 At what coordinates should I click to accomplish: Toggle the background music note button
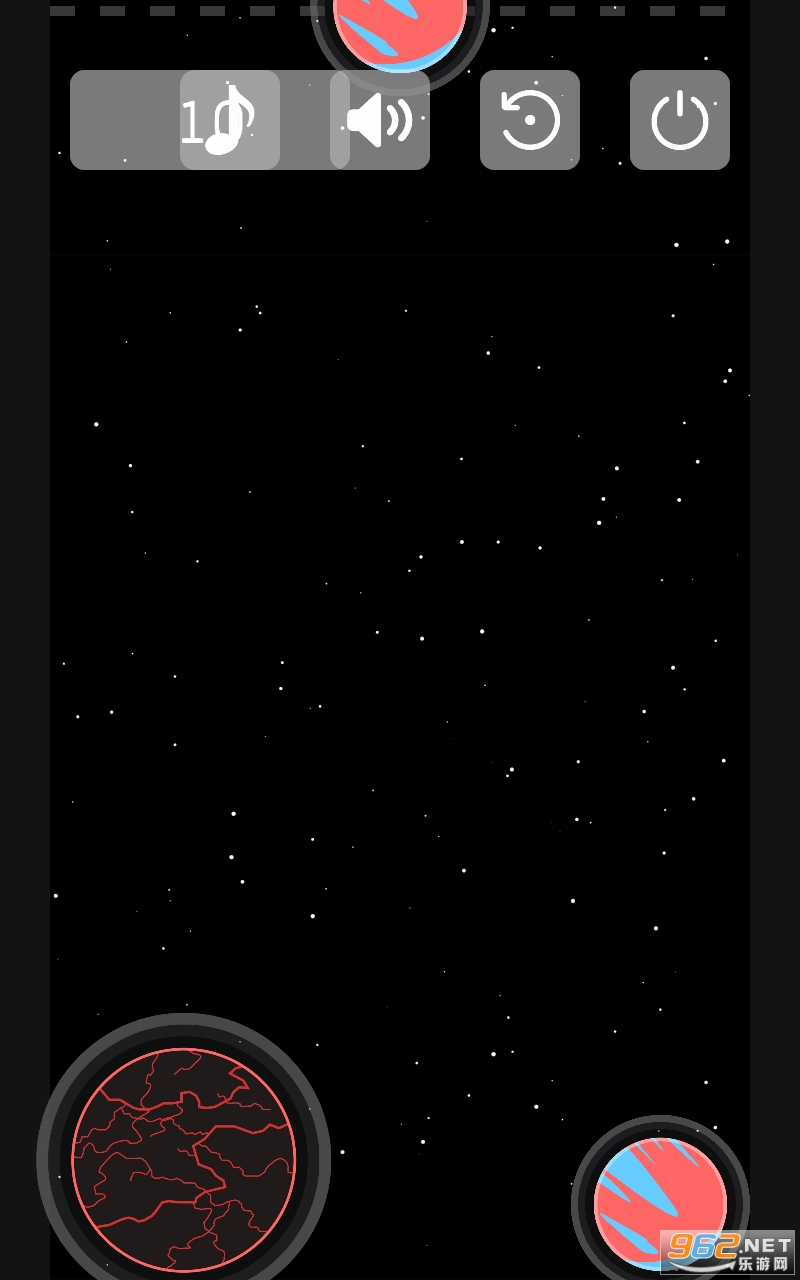[230, 120]
